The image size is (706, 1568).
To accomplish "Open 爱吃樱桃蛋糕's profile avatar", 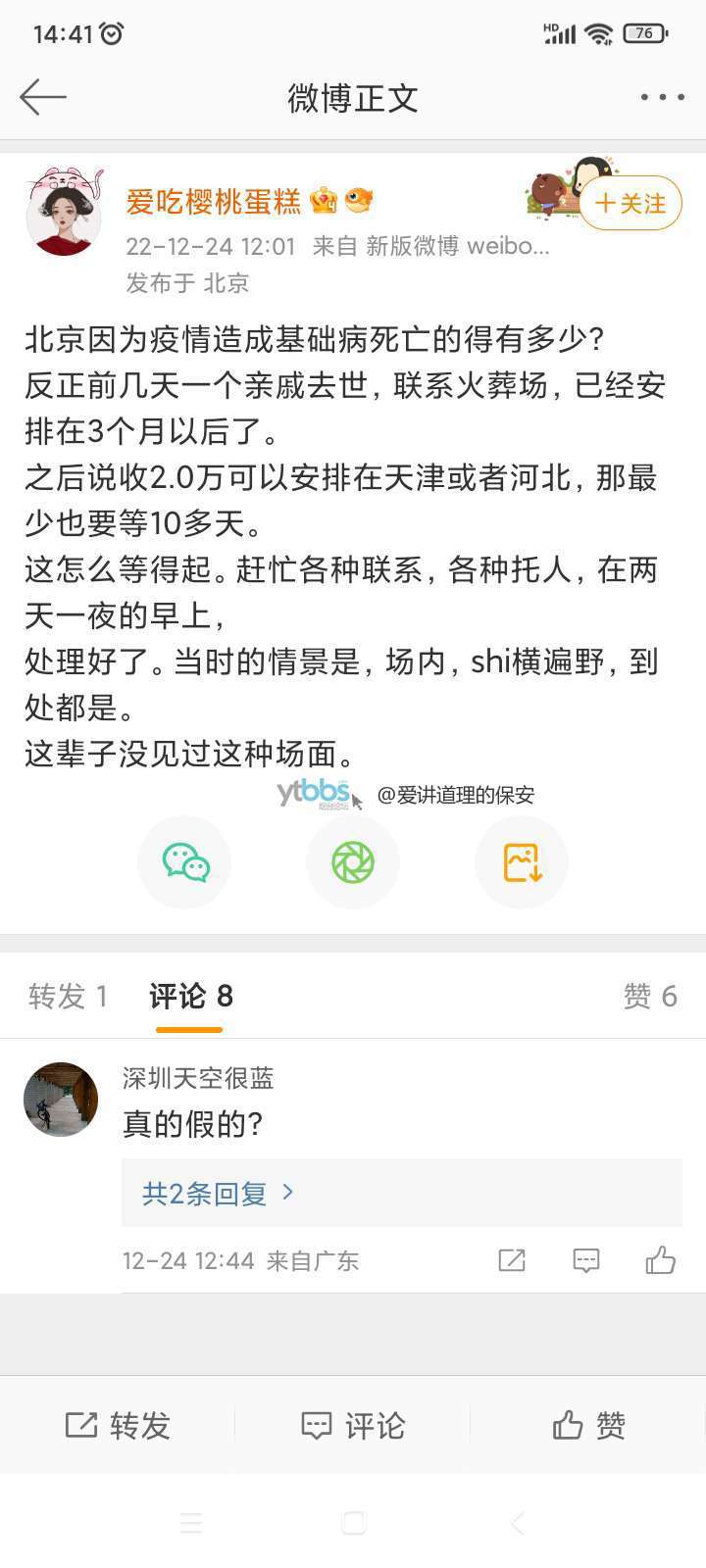I will point(64,213).
